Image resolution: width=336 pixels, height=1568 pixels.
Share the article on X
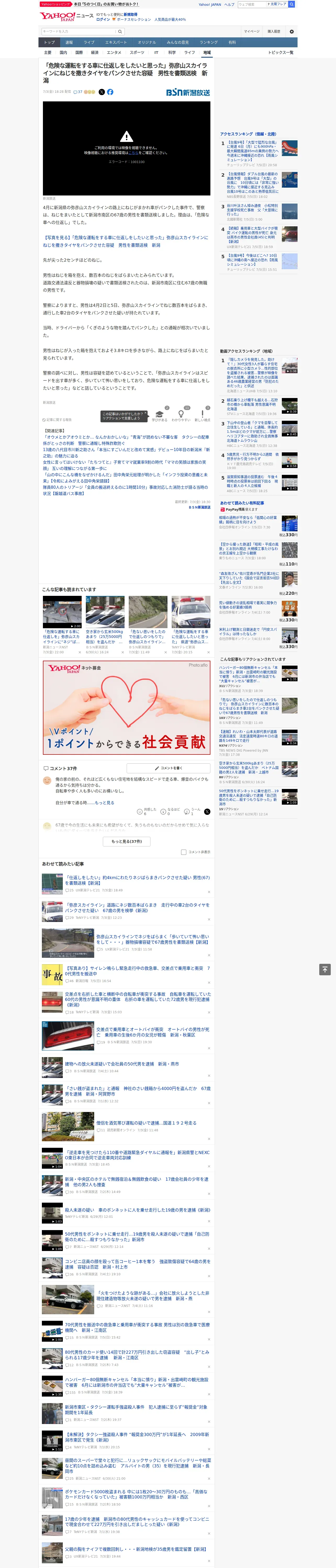[x=101, y=92]
